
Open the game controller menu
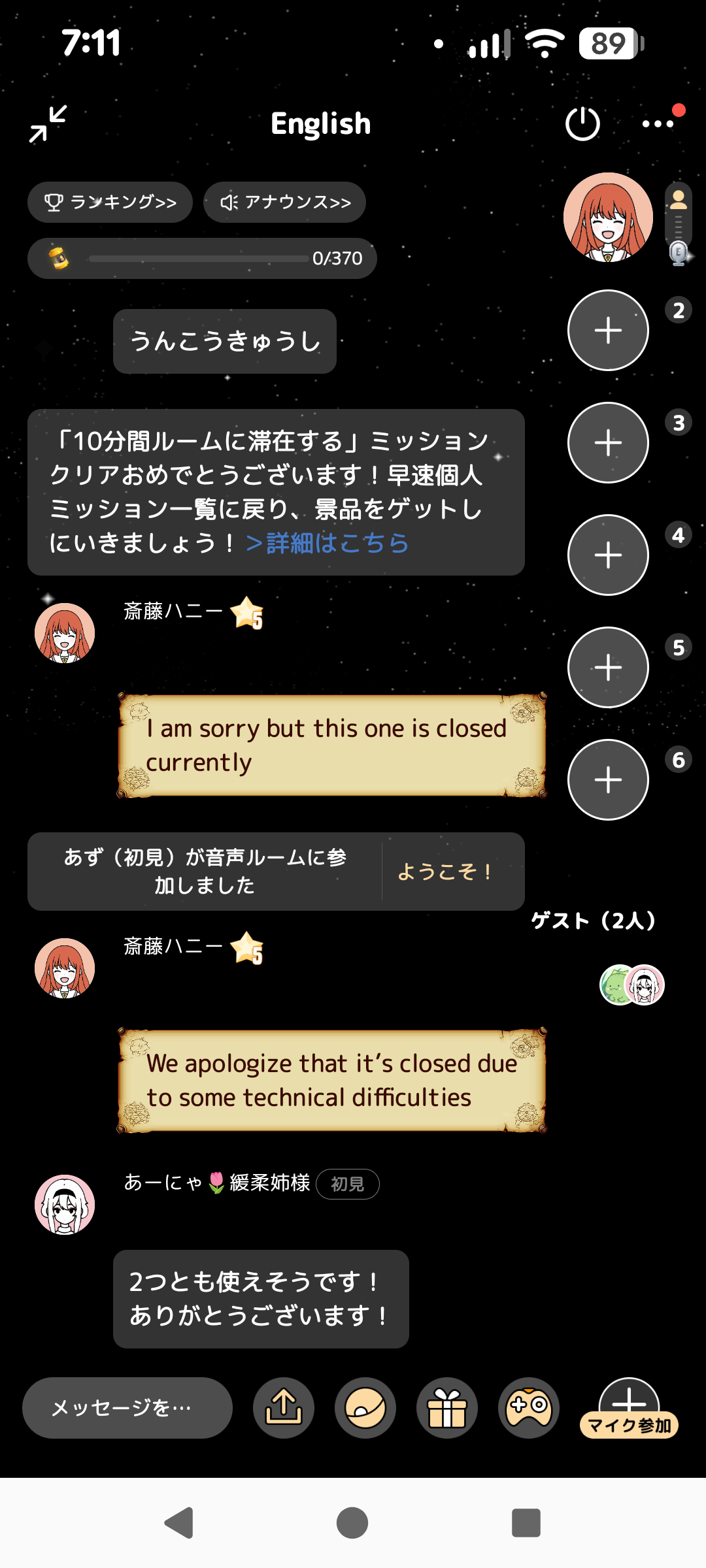pos(529,1408)
